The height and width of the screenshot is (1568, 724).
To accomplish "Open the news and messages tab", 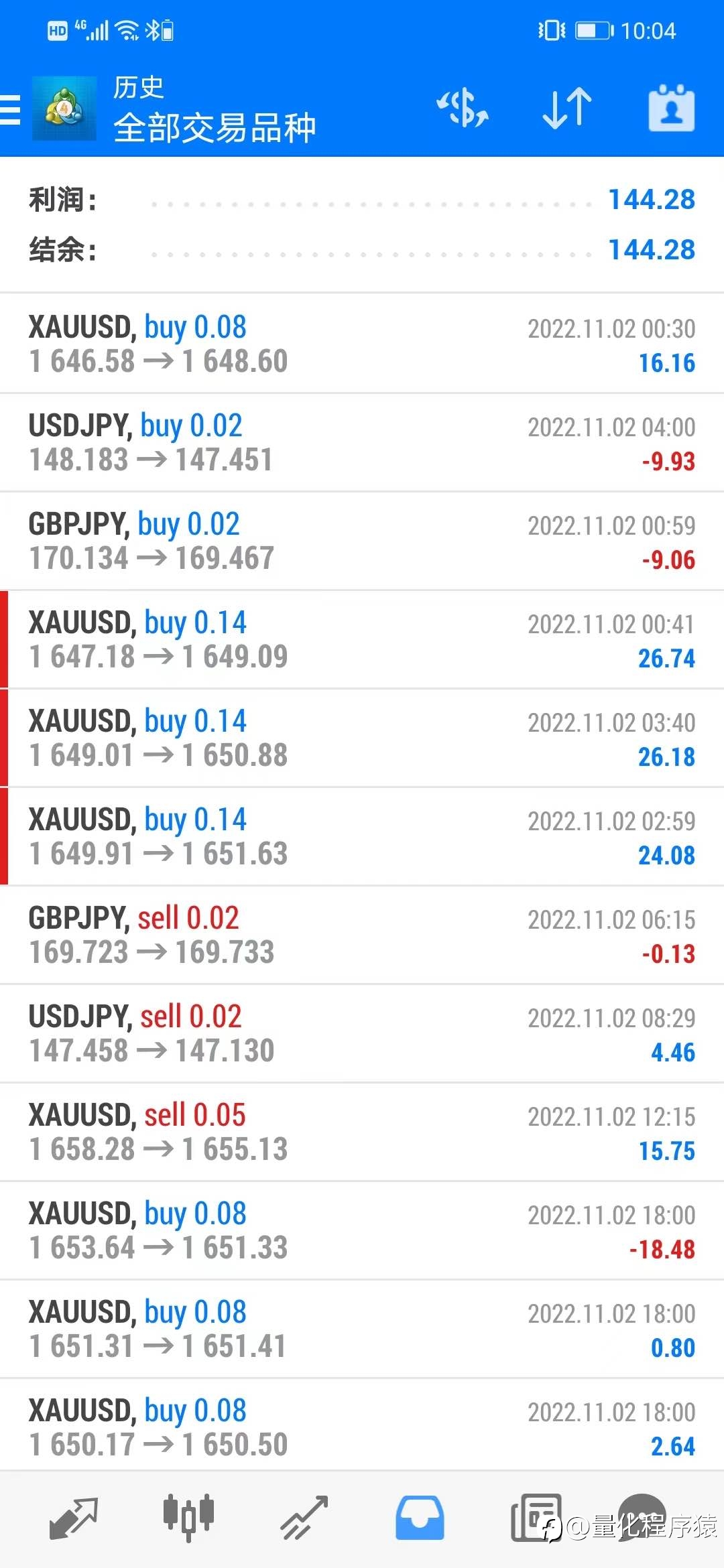I will [536, 1517].
